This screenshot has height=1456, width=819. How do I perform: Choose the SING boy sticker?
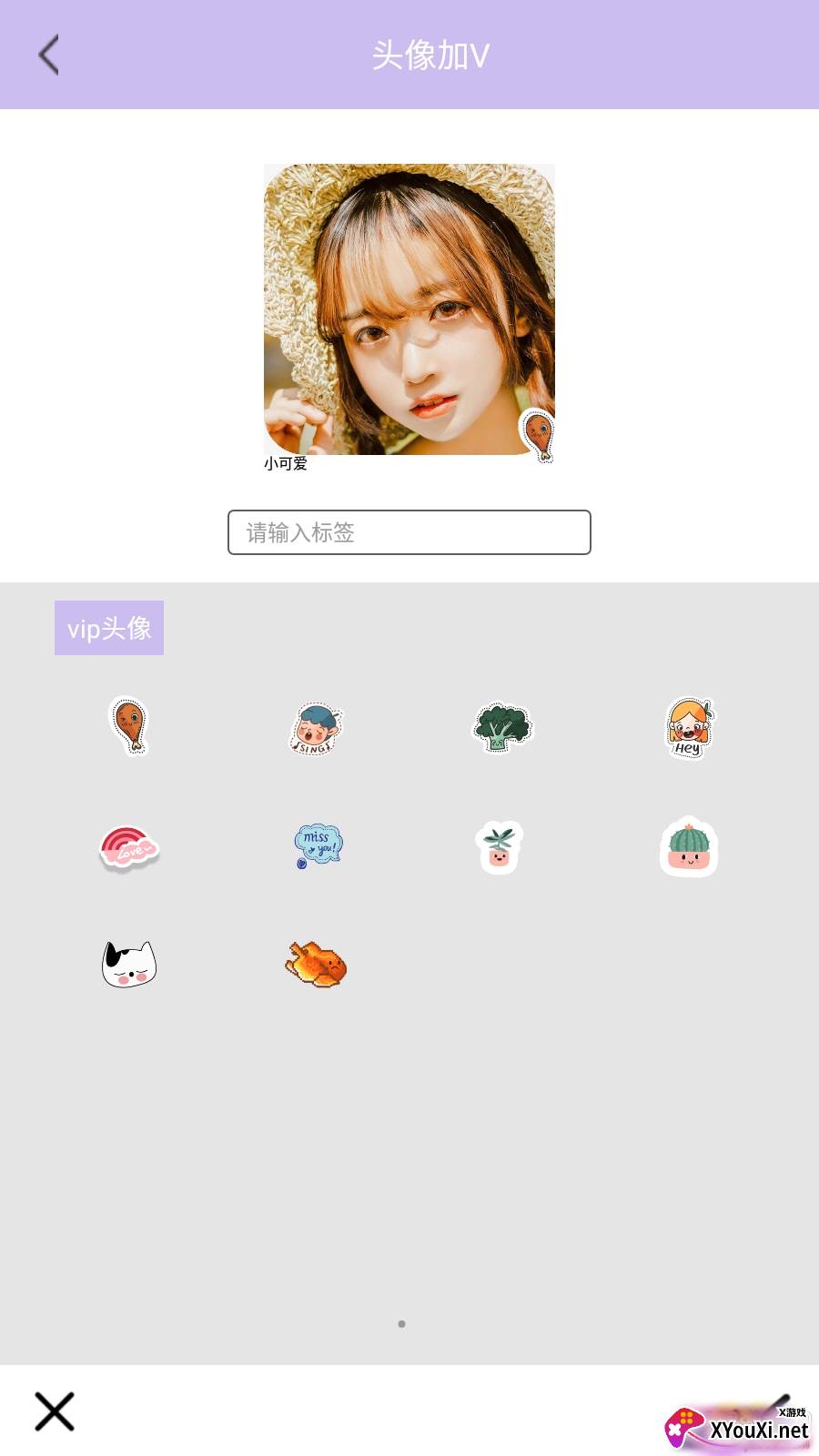316,728
